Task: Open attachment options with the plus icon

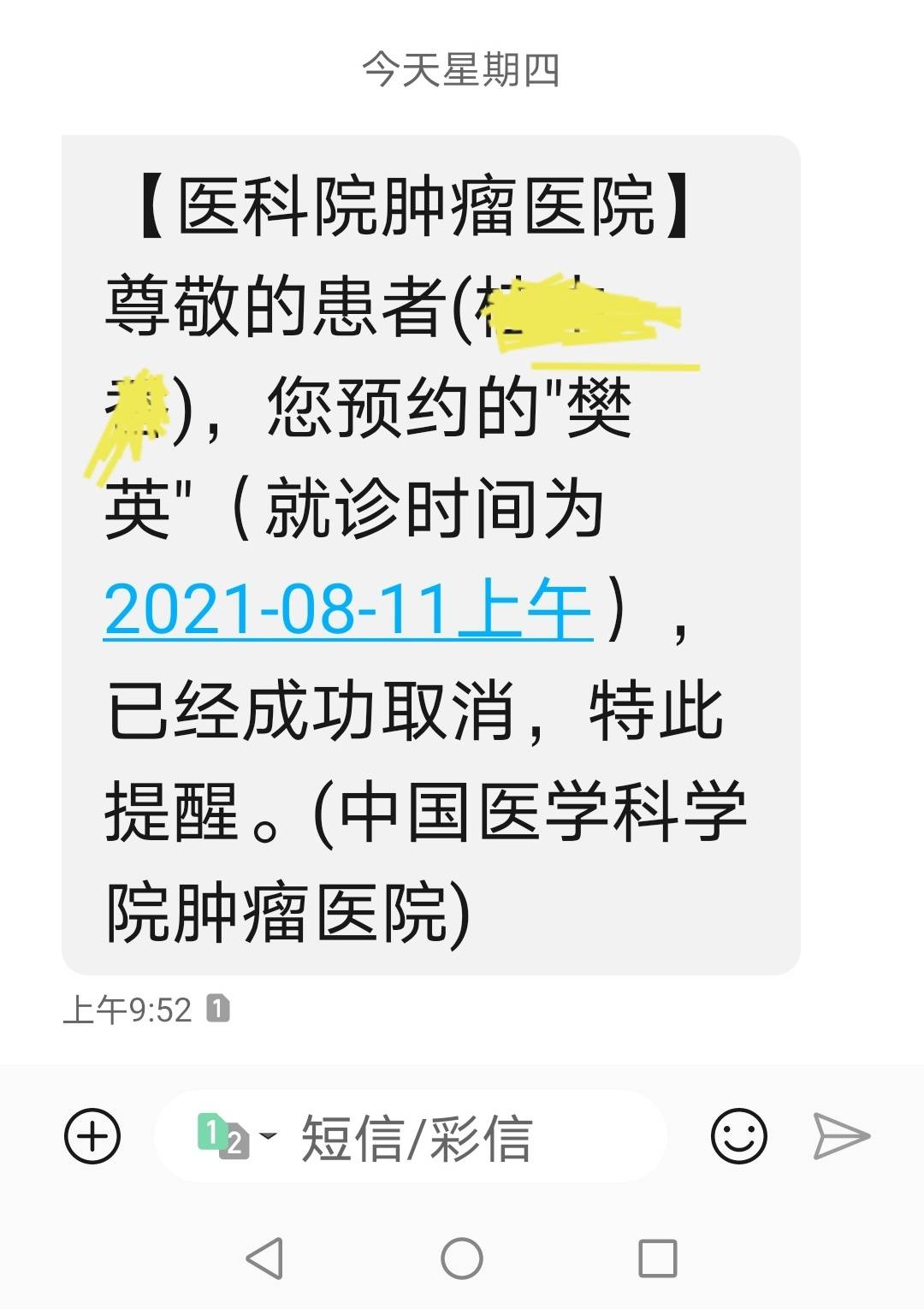Action: [92, 1136]
